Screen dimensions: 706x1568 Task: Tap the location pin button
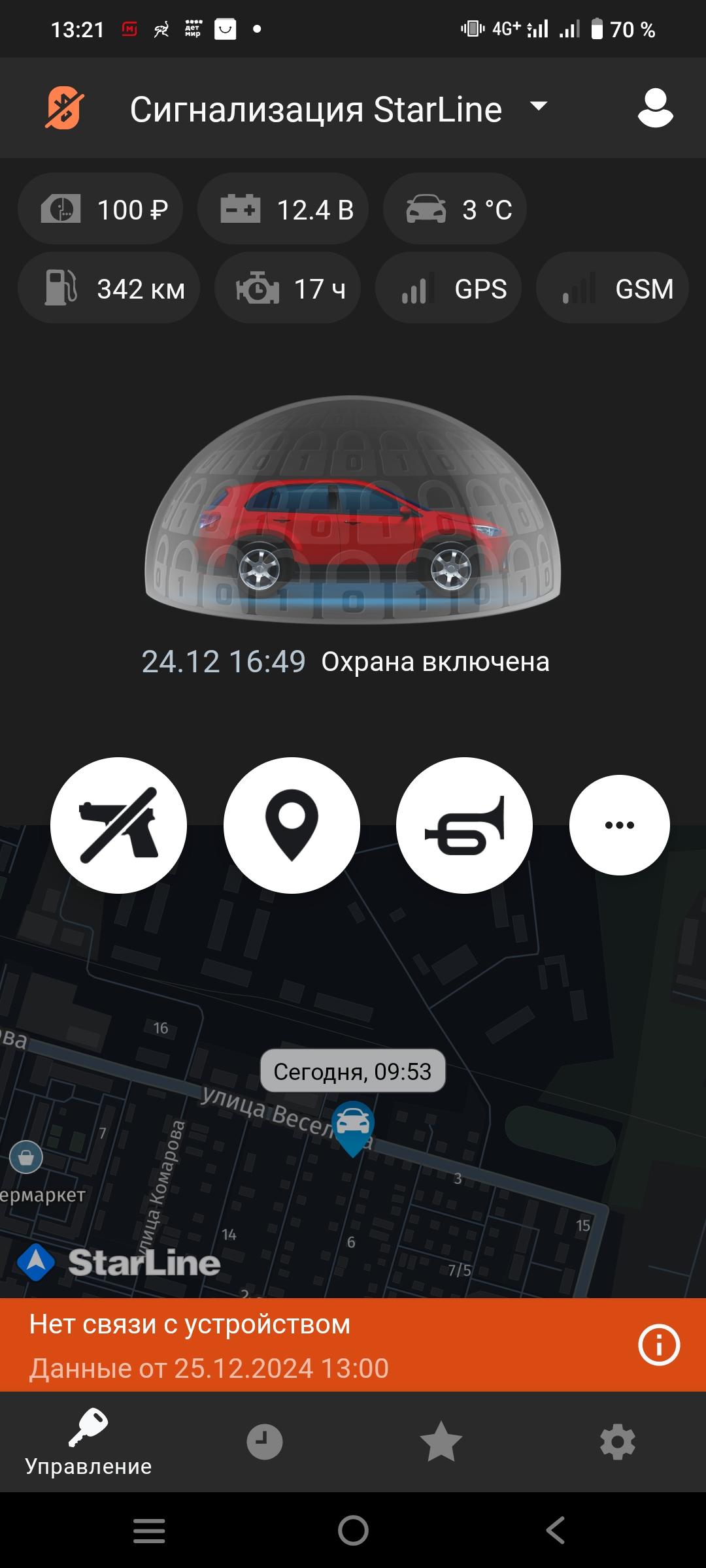[292, 825]
